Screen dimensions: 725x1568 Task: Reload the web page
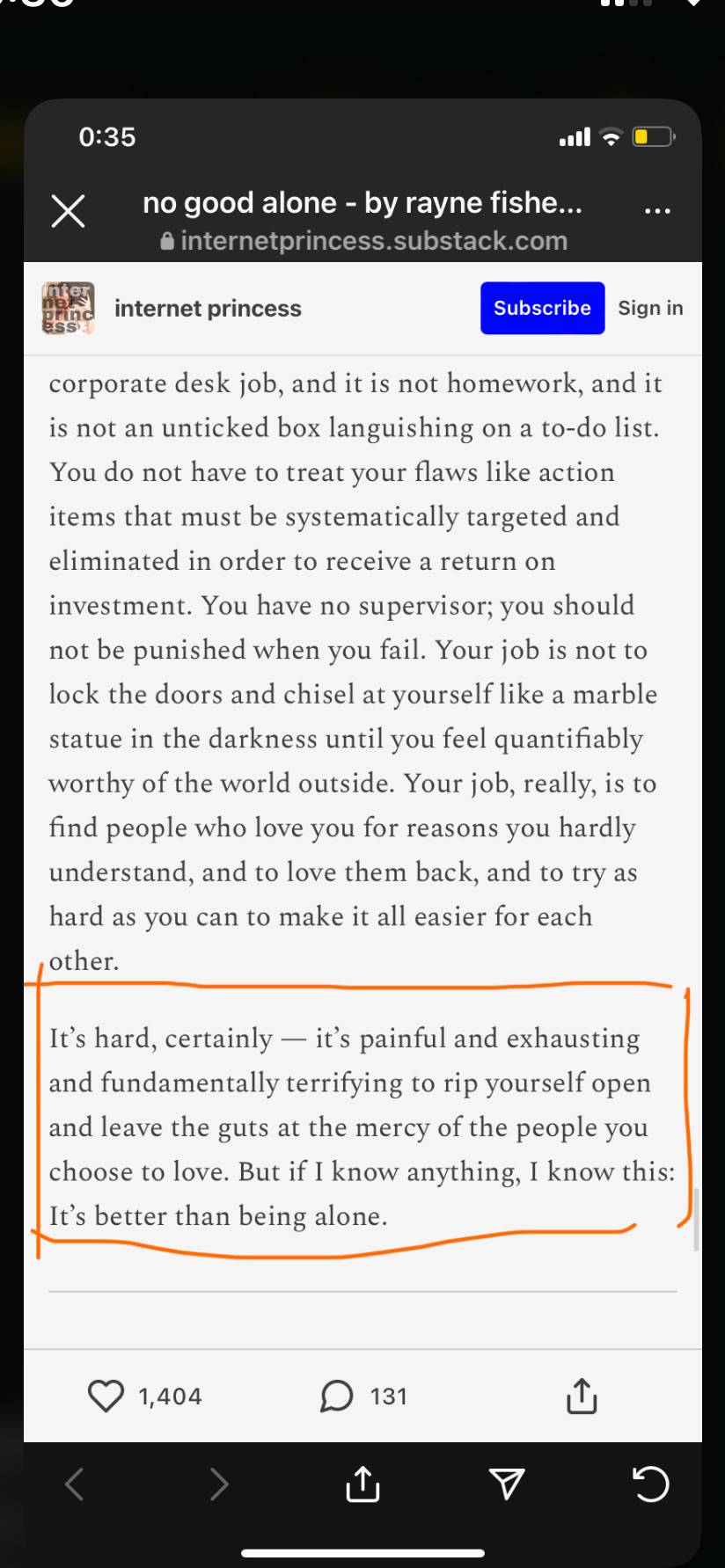coord(651,1484)
